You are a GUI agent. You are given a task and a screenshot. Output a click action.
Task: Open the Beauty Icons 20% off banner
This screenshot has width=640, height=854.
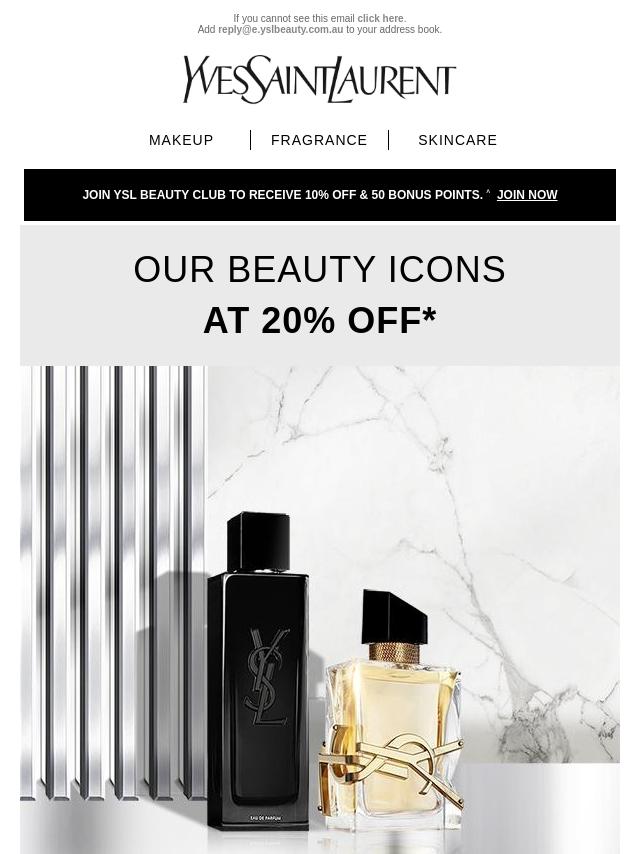click(320, 295)
